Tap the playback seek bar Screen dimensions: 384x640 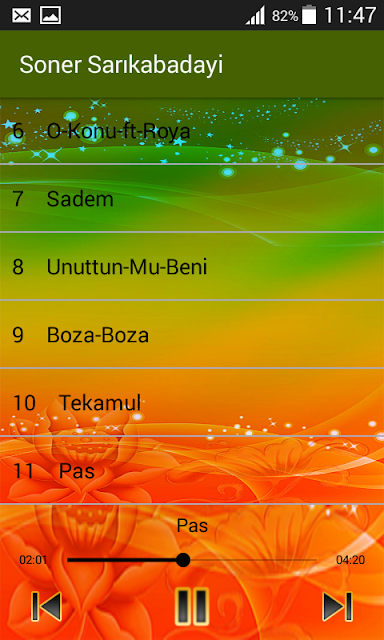coord(192,560)
